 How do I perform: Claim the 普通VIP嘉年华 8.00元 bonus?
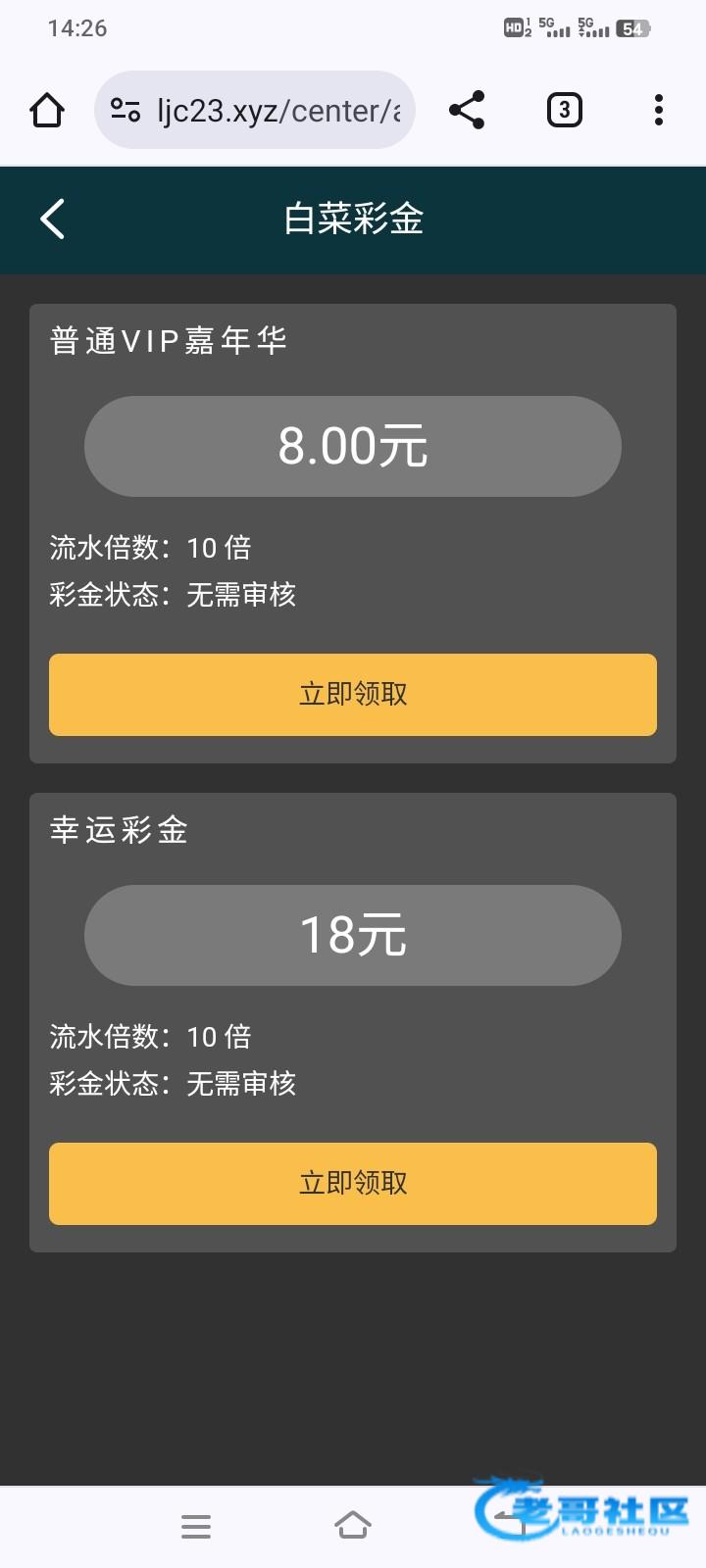tap(353, 694)
